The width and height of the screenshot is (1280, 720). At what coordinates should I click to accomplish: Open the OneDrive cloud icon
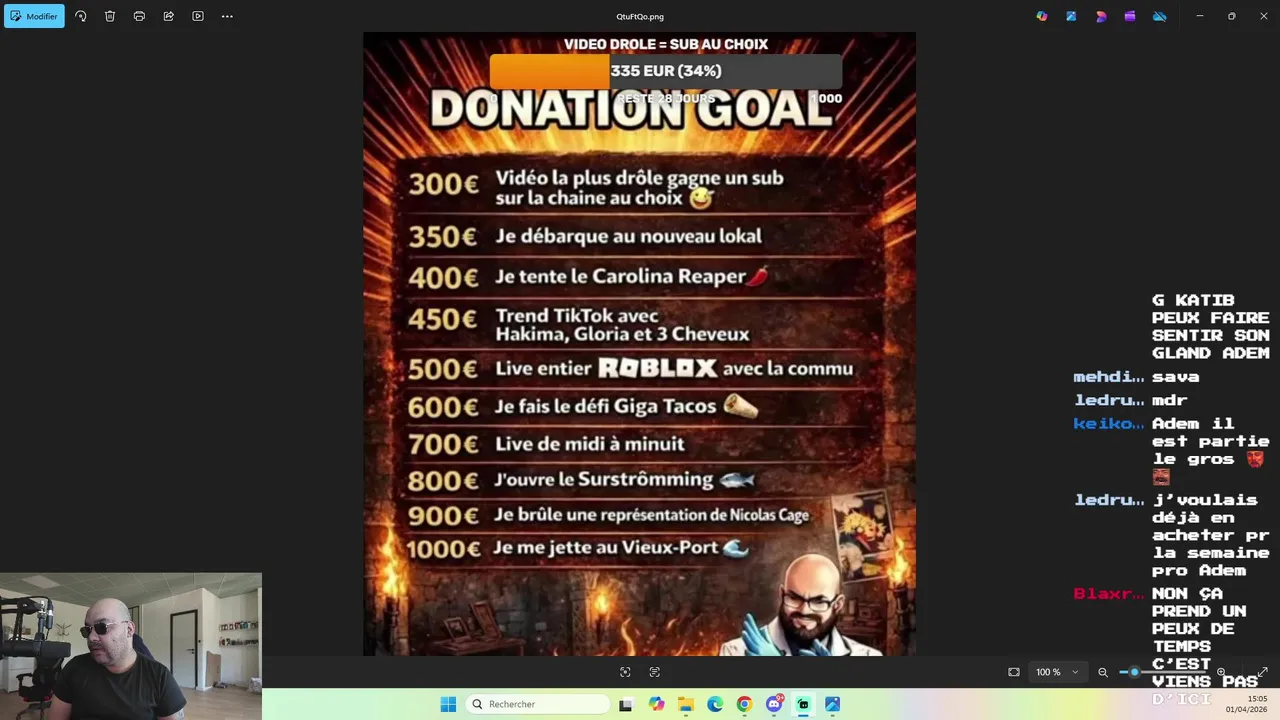tap(1160, 16)
